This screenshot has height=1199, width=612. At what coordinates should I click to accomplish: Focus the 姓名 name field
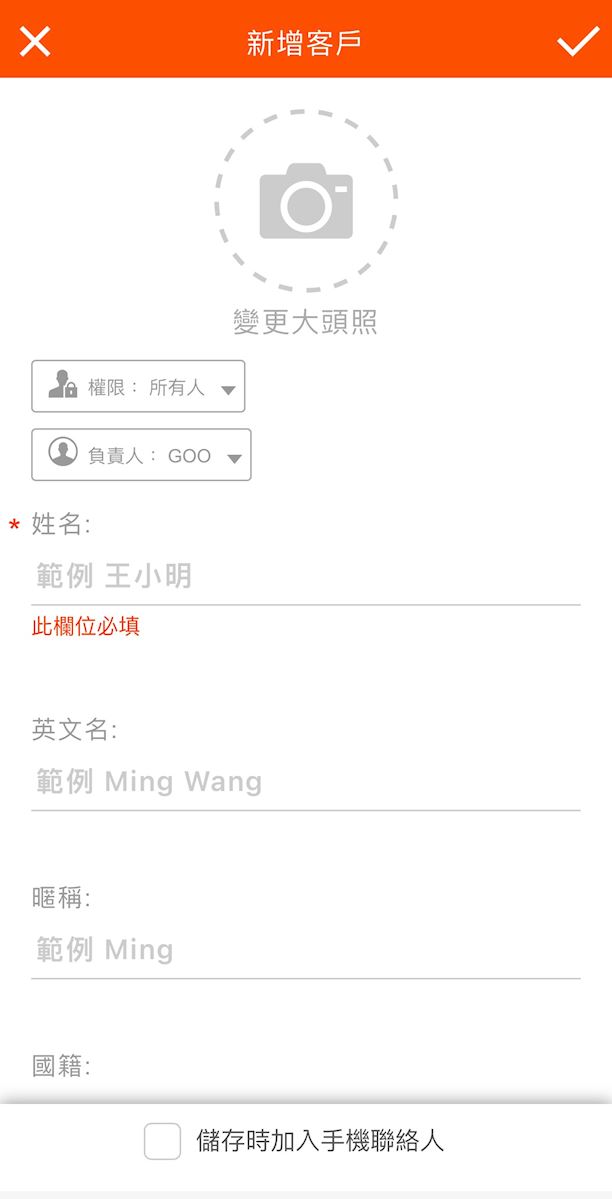pyautogui.click(x=305, y=576)
